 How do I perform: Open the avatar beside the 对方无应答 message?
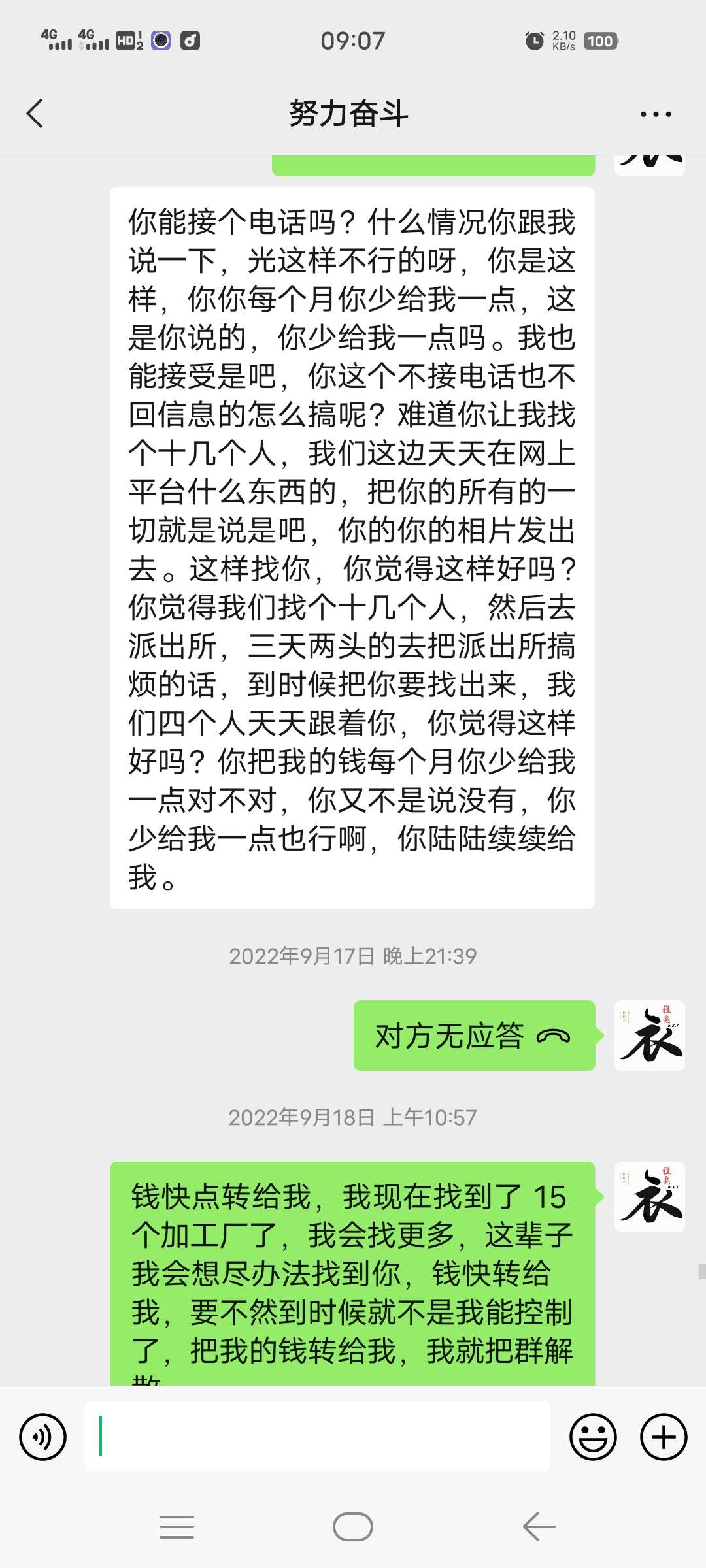pos(649,1036)
